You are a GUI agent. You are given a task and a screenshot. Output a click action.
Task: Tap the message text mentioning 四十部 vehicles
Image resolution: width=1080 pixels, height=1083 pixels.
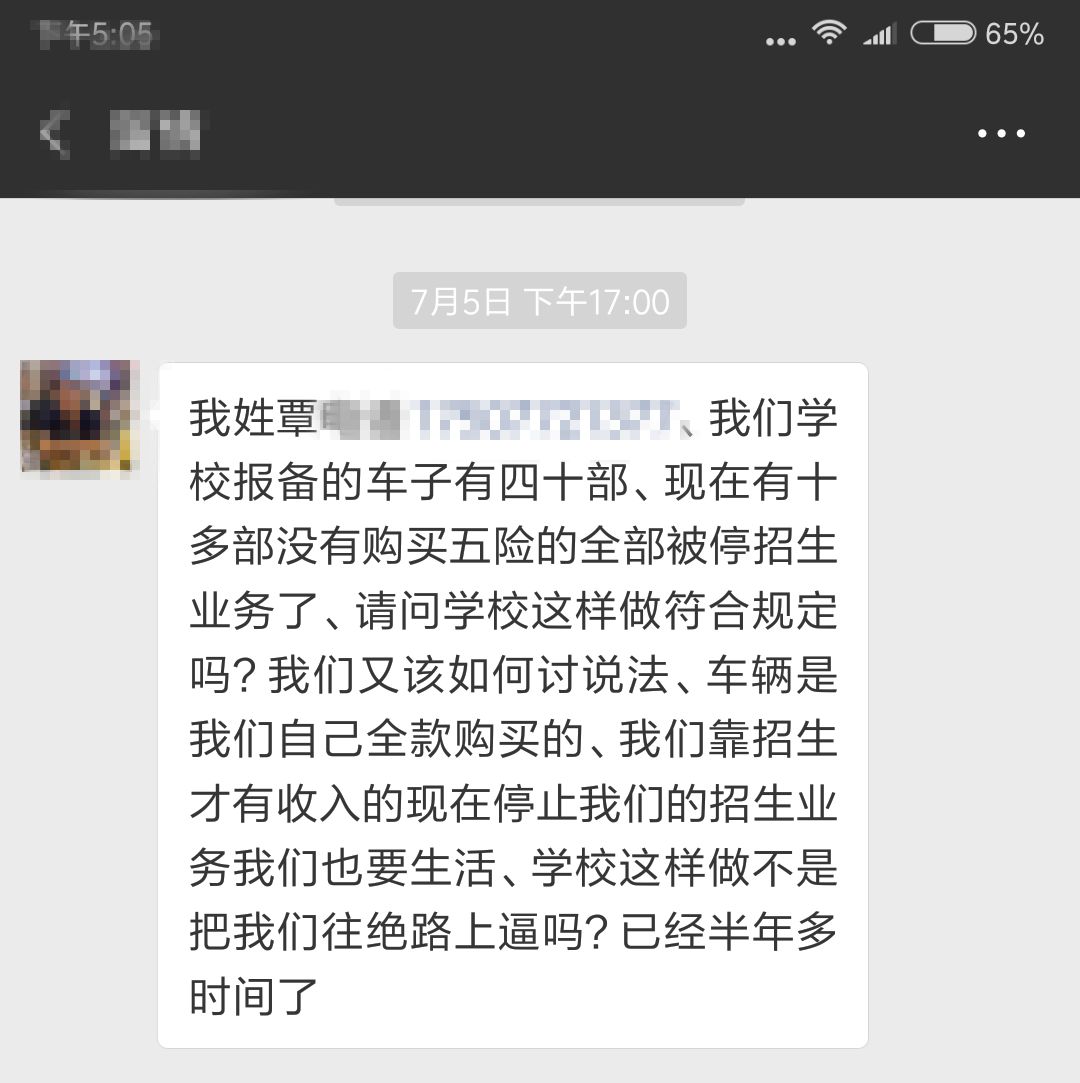point(515,484)
